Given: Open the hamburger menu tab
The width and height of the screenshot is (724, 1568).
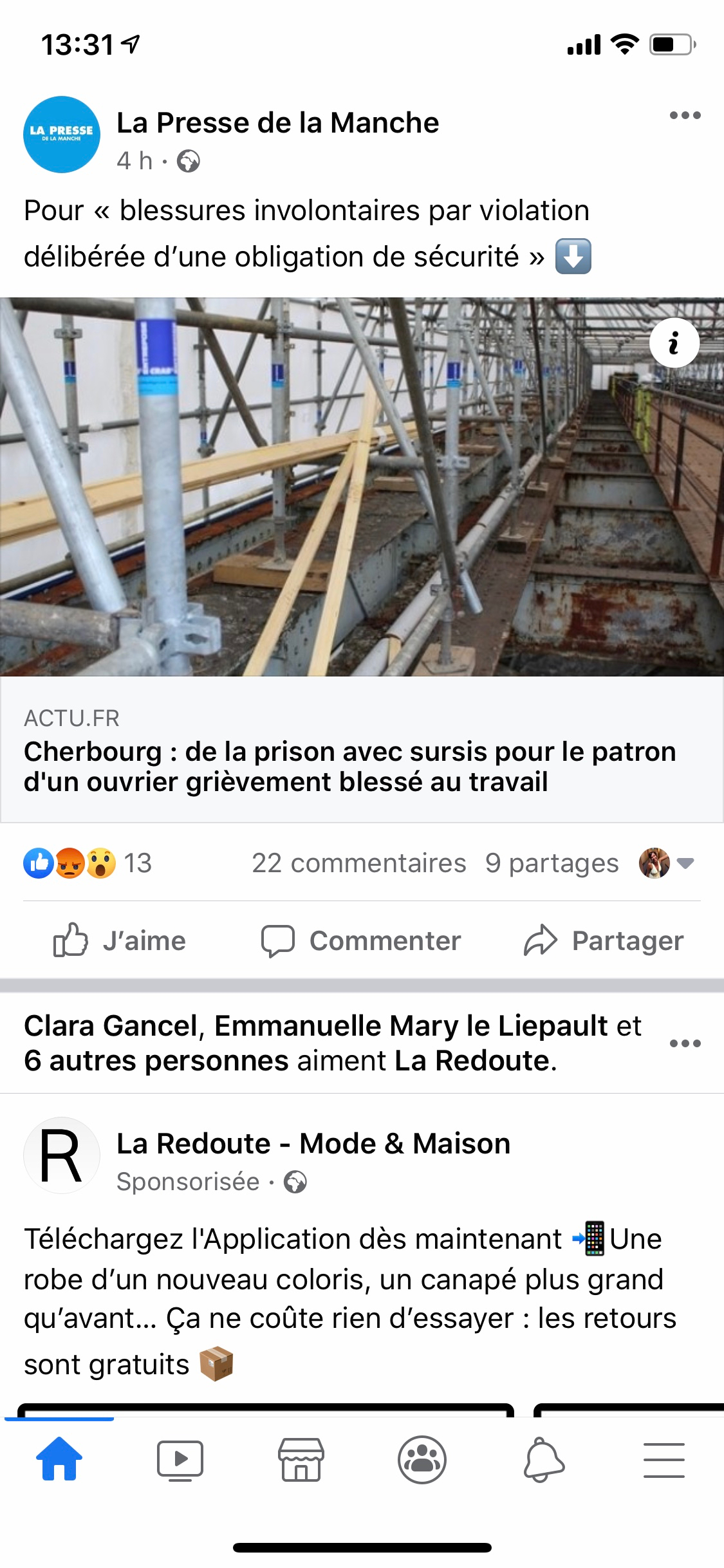Looking at the screenshot, I should (664, 1459).
